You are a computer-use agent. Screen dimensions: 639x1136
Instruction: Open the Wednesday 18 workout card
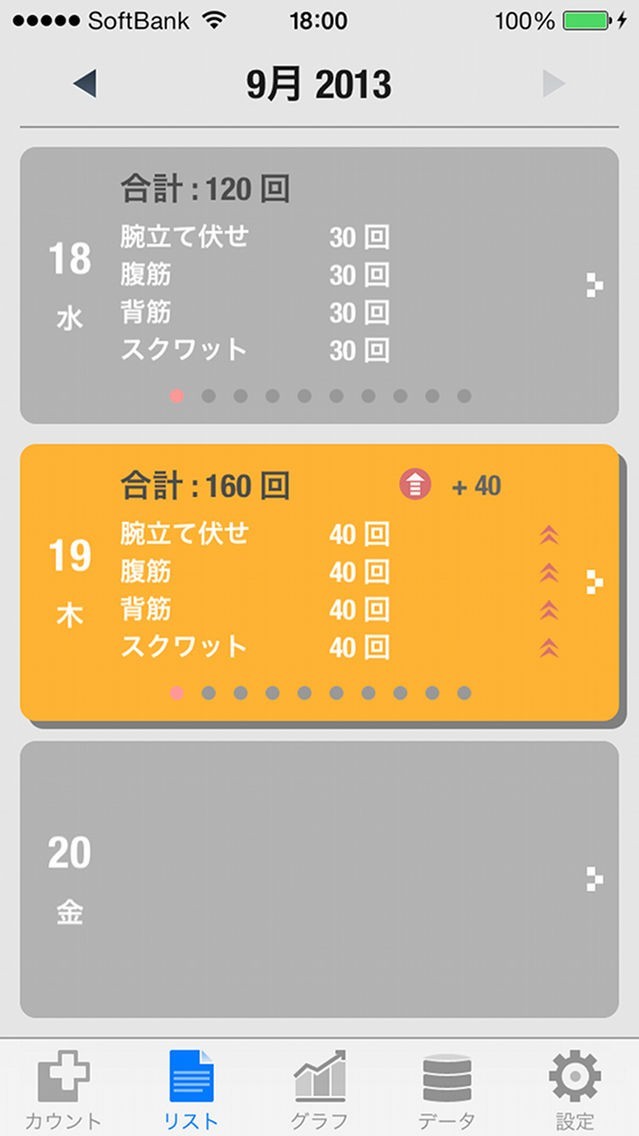(x=319, y=286)
